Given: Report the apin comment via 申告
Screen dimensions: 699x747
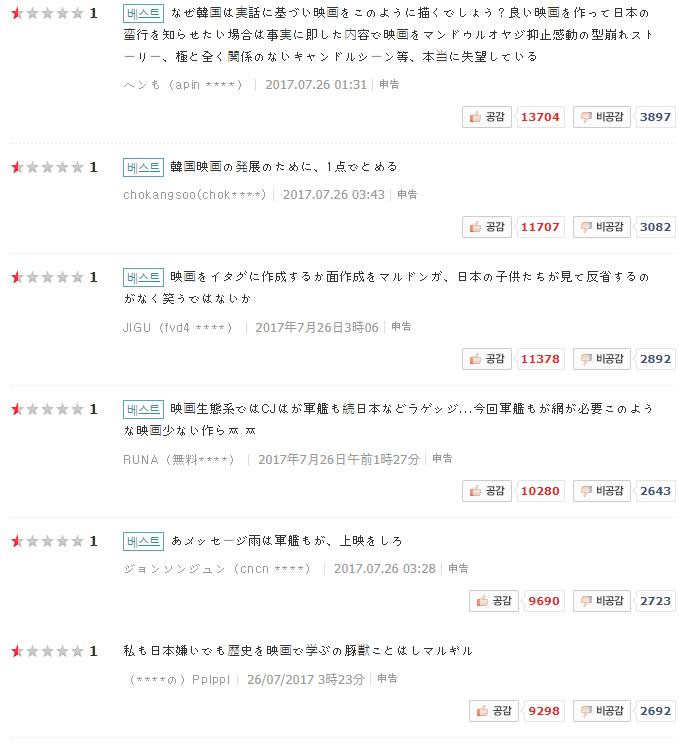Looking at the screenshot, I should (389, 85).
